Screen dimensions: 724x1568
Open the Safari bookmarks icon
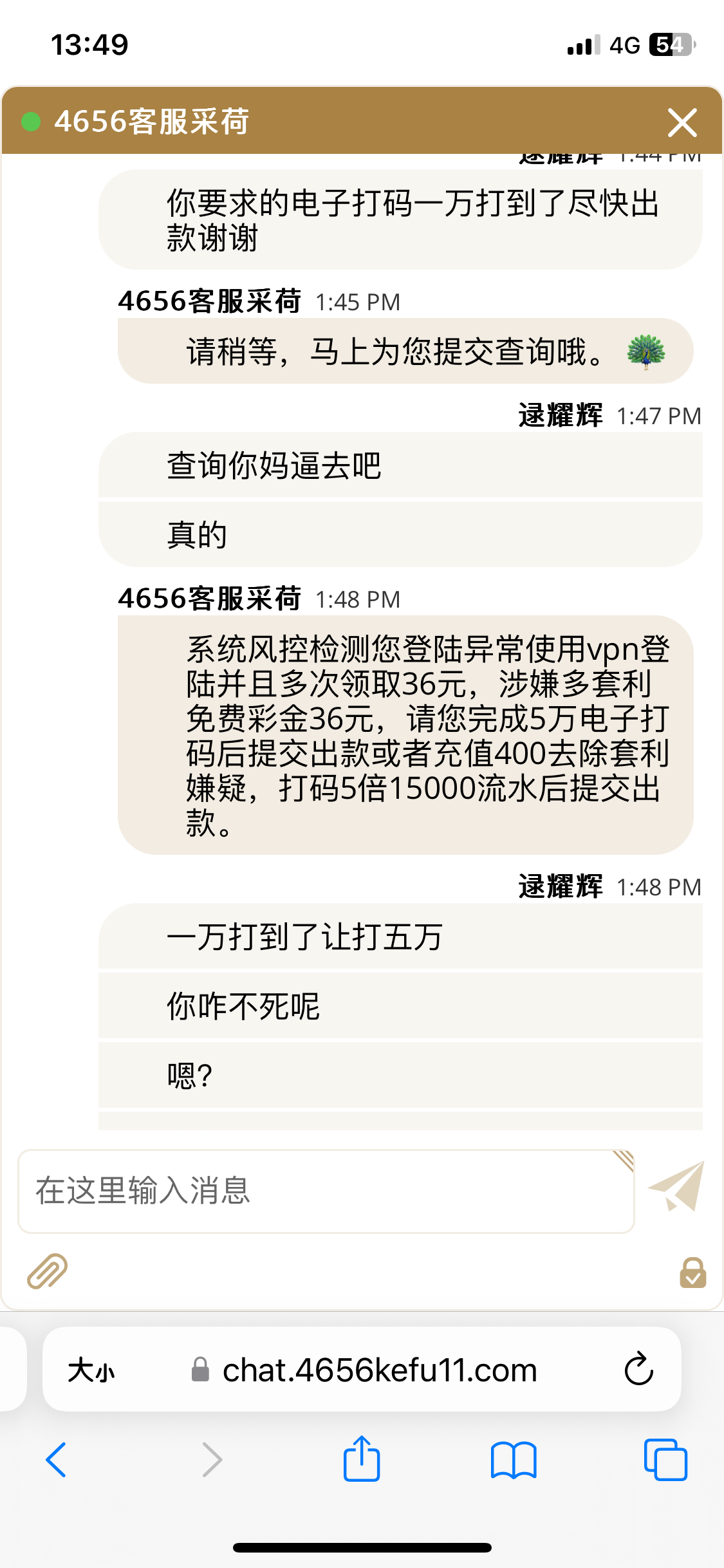point(514,1461)
